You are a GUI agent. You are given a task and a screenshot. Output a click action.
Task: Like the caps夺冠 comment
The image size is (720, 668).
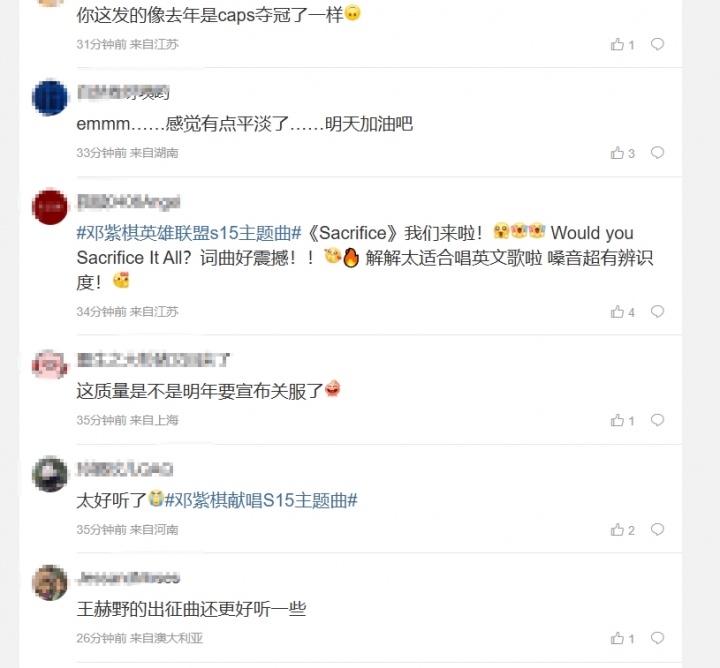(x=617, y=44)
